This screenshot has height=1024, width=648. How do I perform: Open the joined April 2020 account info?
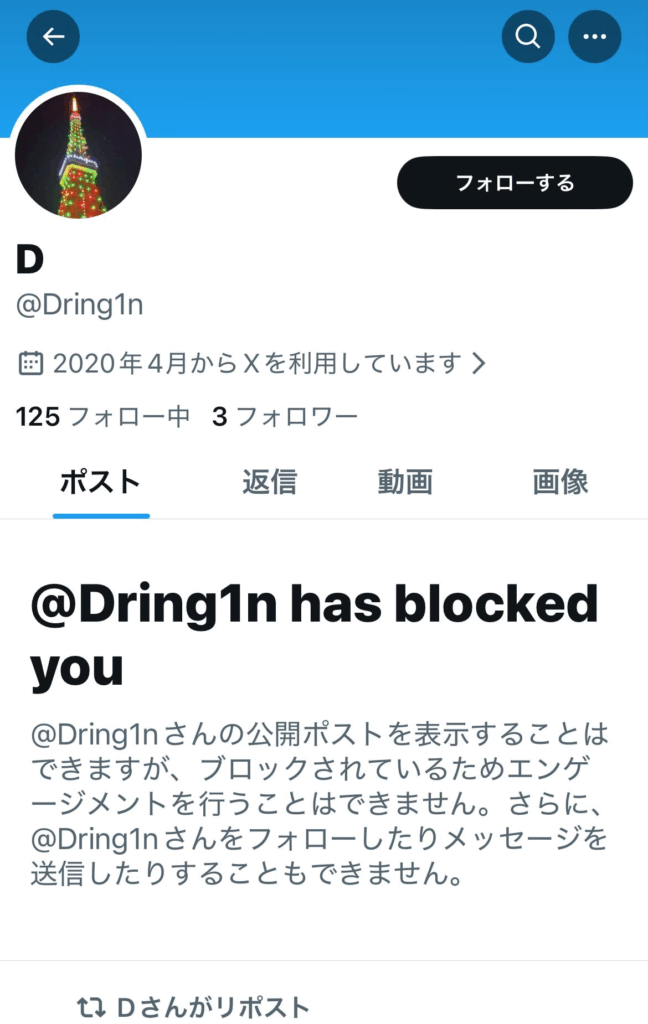coord(253,363)
